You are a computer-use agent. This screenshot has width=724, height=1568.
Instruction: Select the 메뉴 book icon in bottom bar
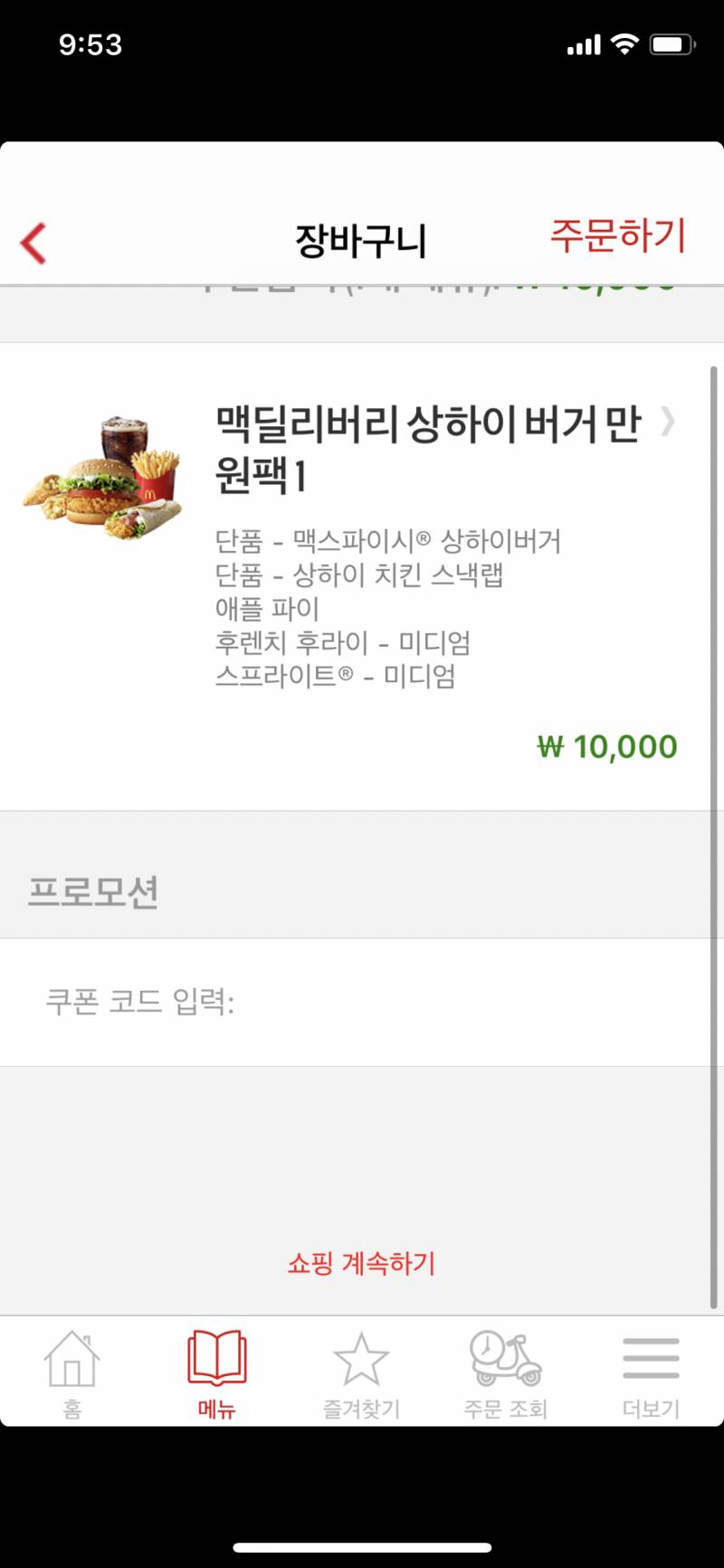tap(216, 1368)
